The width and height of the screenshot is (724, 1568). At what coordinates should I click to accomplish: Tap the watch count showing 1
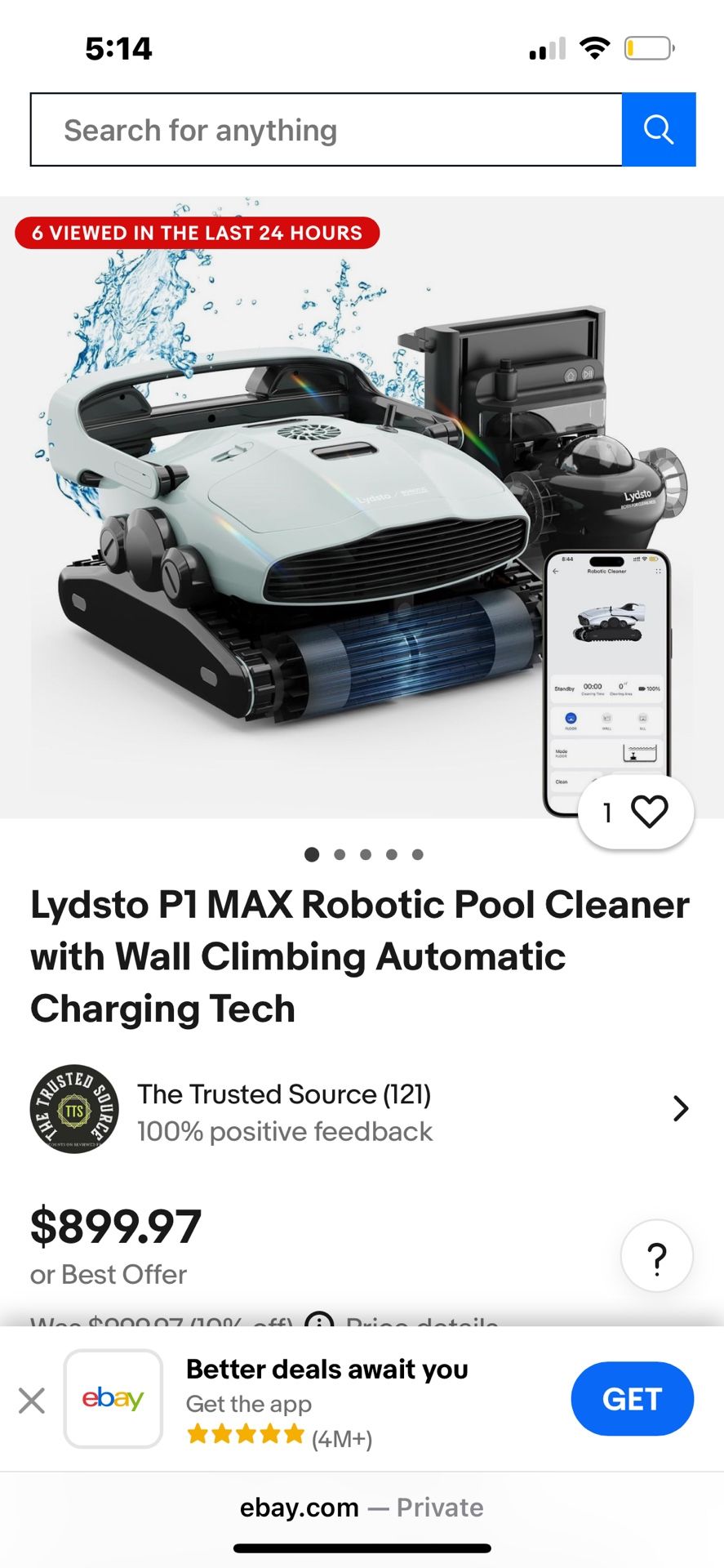(x=606, y=812)
